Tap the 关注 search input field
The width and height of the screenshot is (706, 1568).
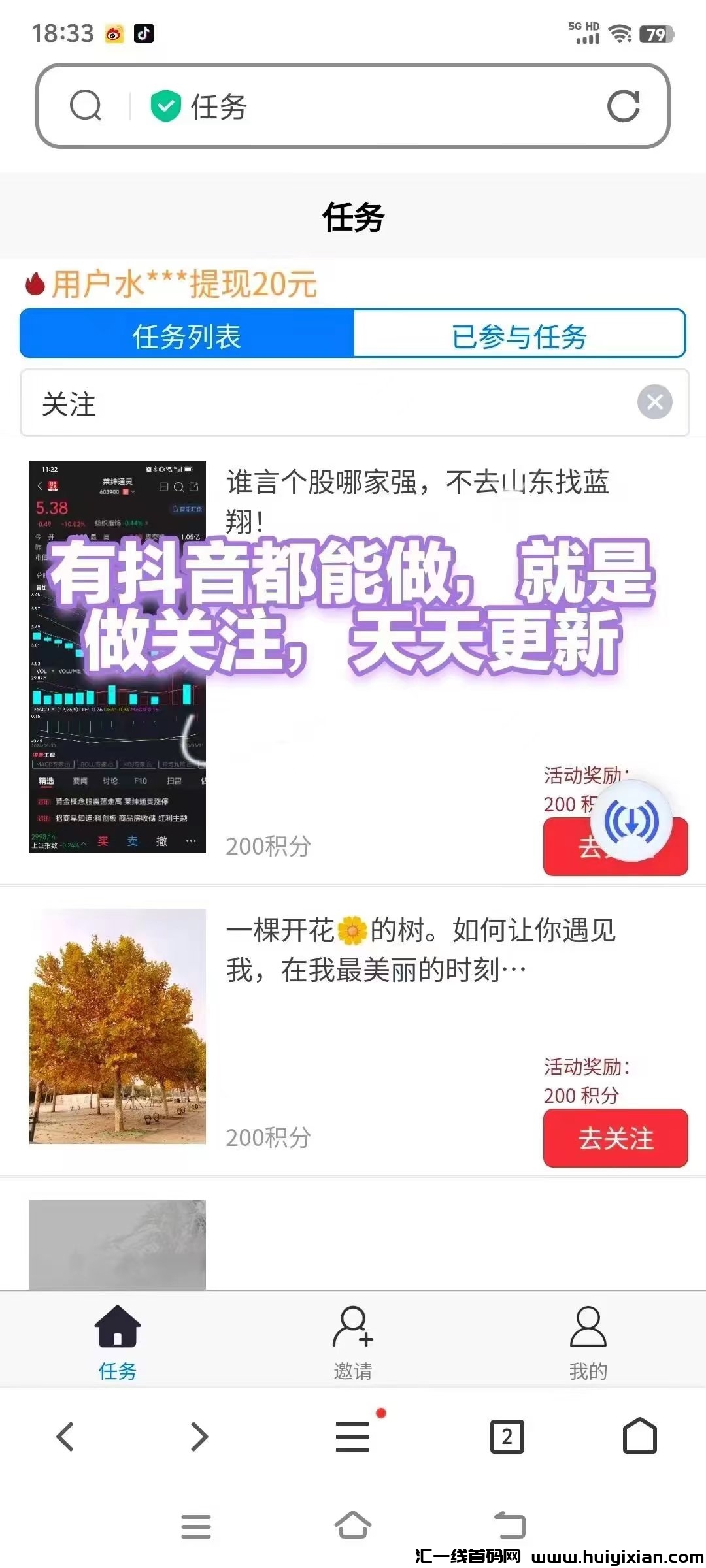pyautogui.click(x=327, y=403)
